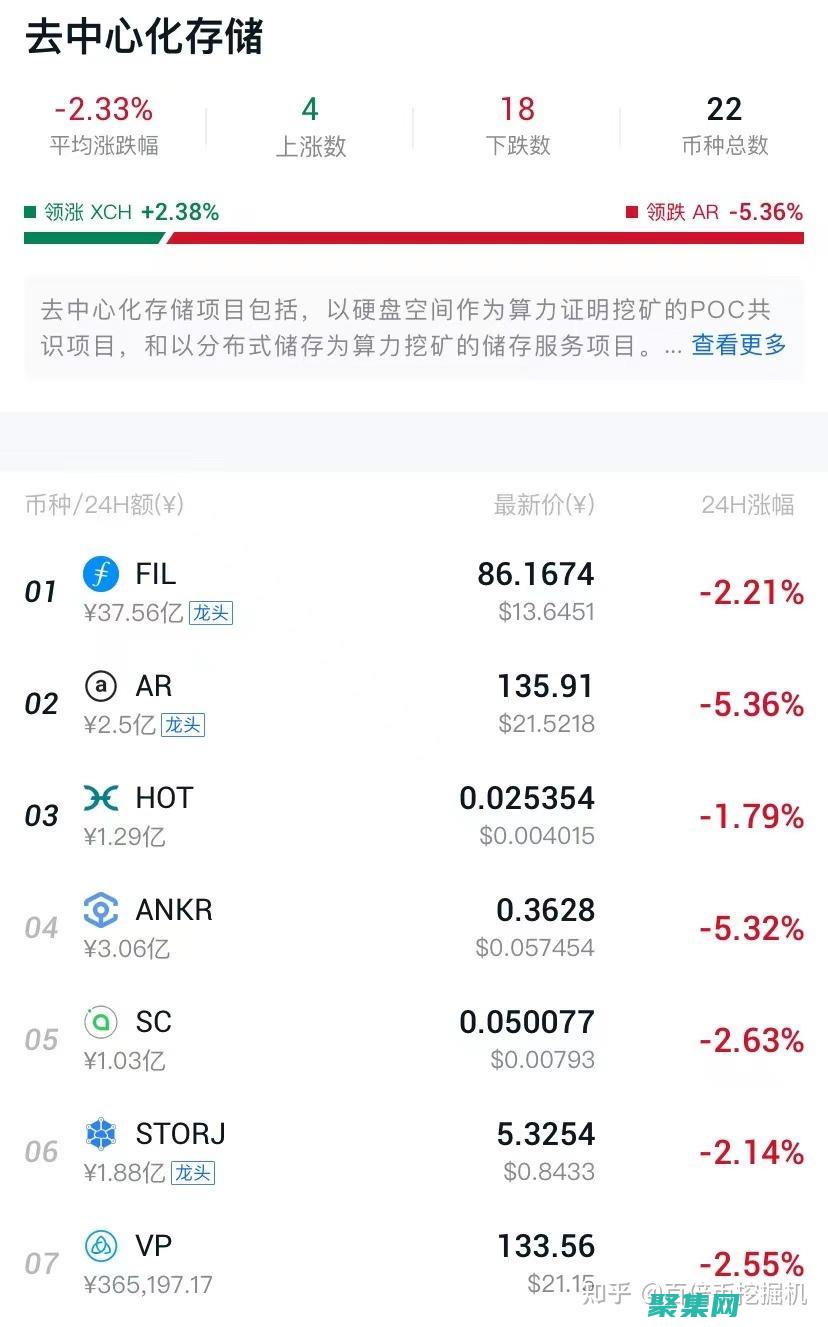This screenshot has width=828, height=1327.
Task: Click the AR Arweave circle logo
Action: point(101,686)
